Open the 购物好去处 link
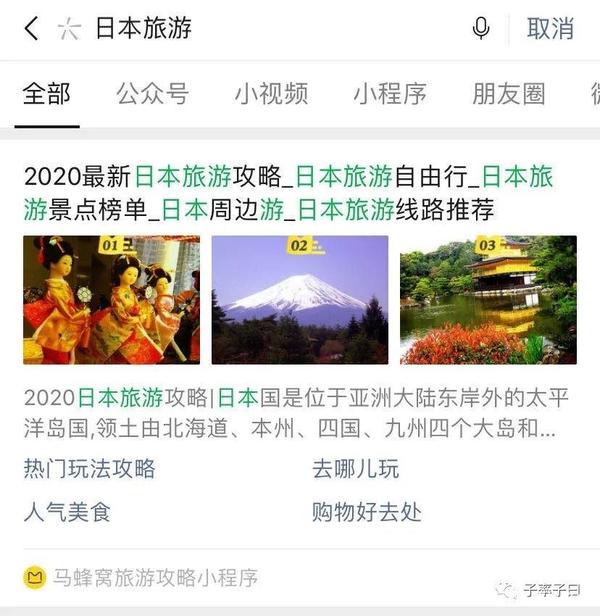Image resolution: width=600 pixels, height=616 pixels. tap(366, 513)
